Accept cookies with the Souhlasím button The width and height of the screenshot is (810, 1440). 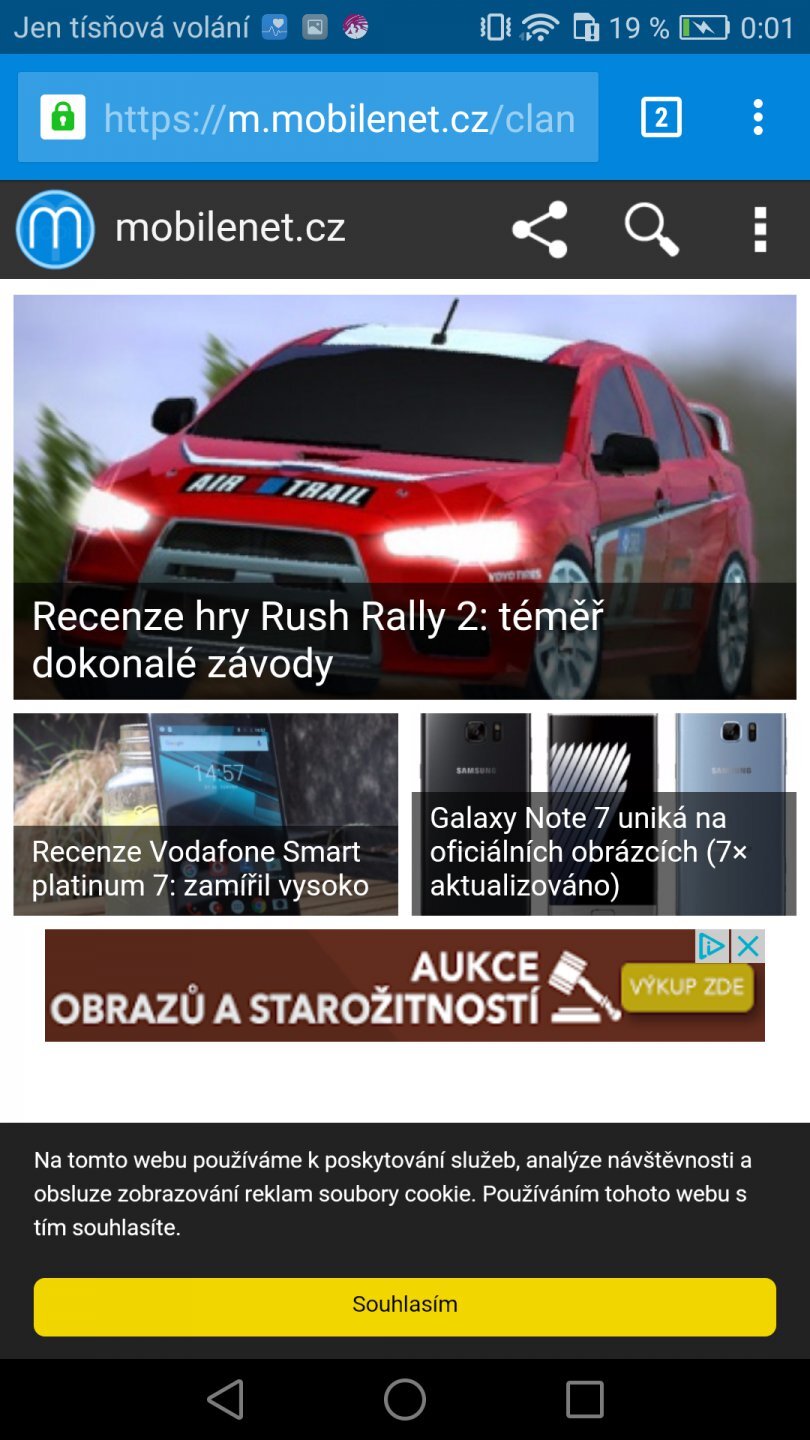(404, 1305)
